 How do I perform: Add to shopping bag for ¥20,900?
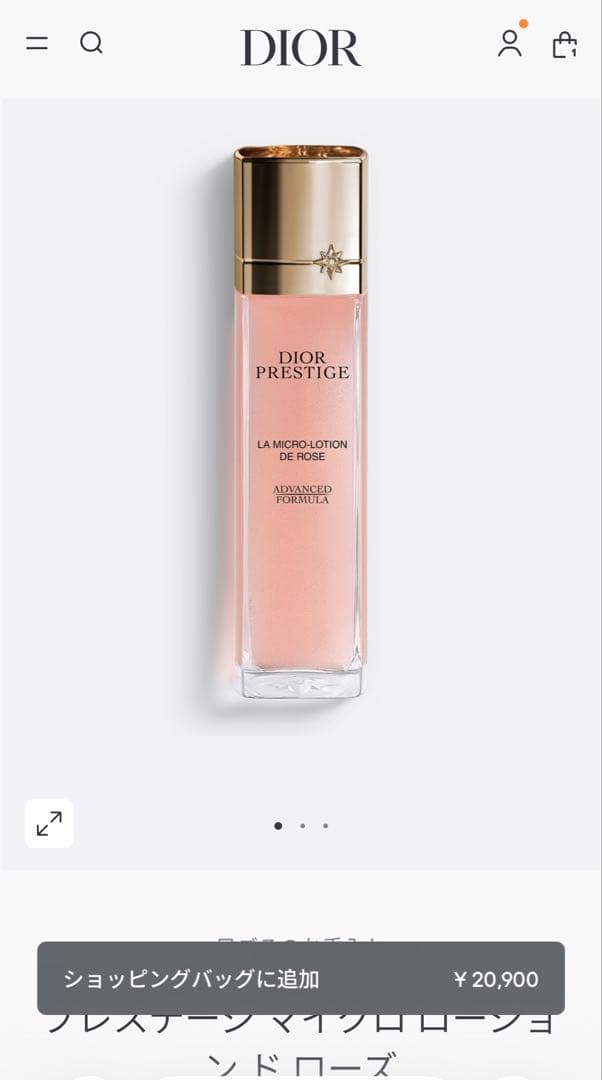pyautogui.click(x=301, y=978)
